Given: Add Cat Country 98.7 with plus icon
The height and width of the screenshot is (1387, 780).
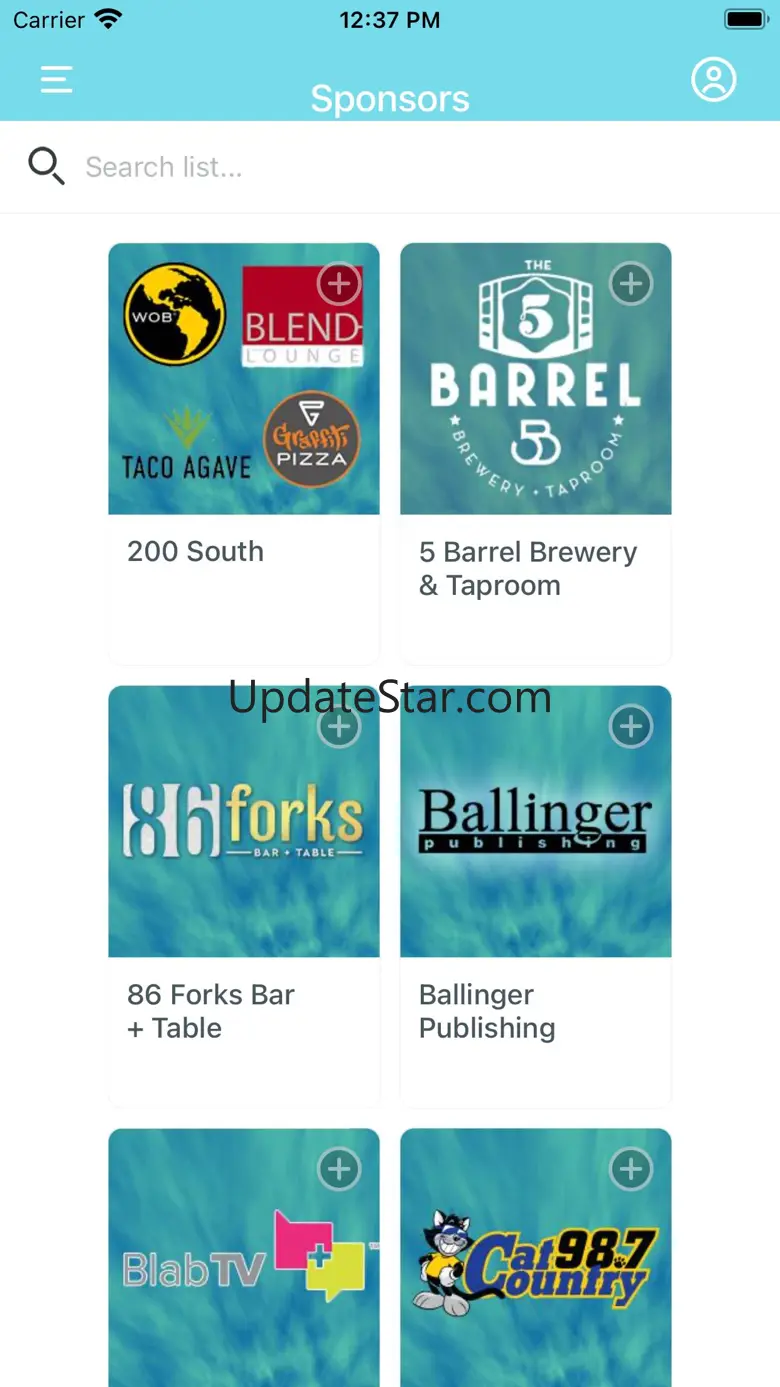Looking at the screenshot, I should tap(631, 1169).
